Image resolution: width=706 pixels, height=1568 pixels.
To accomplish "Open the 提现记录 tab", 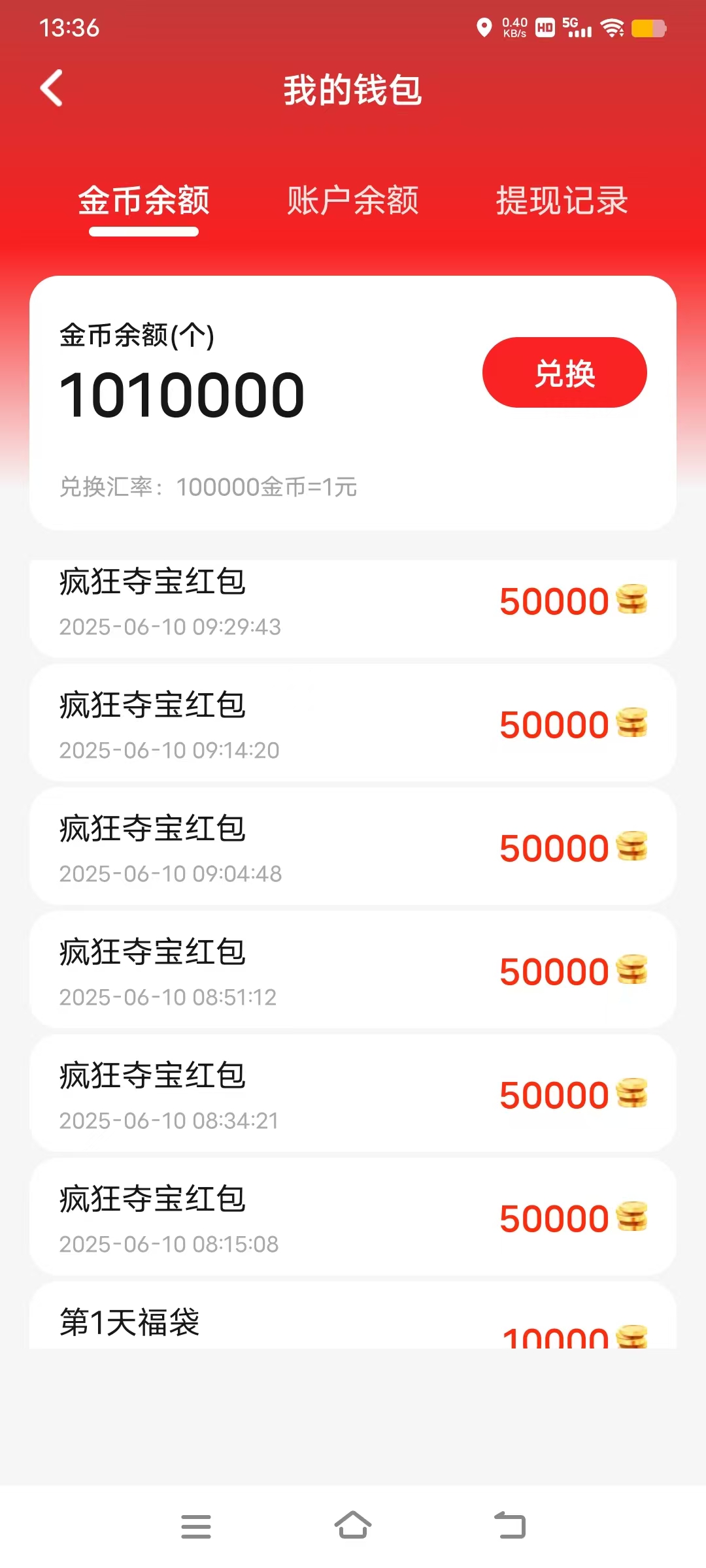I will pyautogui.click(x=562, y=200).
